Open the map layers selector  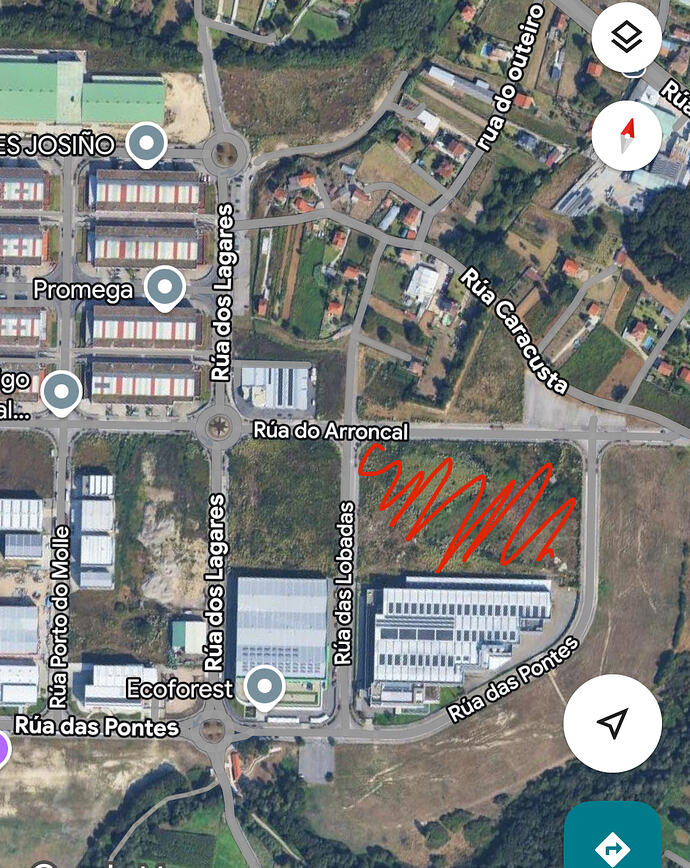pos(626,38)
